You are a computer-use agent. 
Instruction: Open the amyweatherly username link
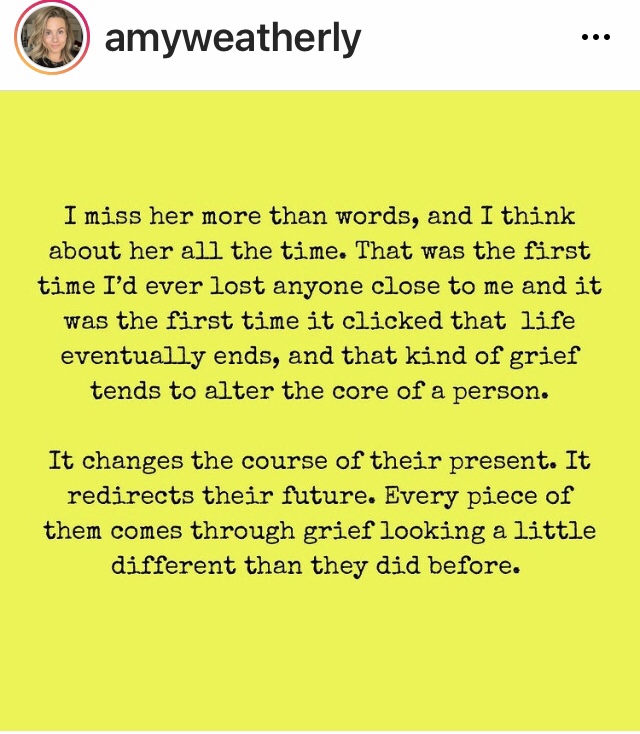coord(232,39)
